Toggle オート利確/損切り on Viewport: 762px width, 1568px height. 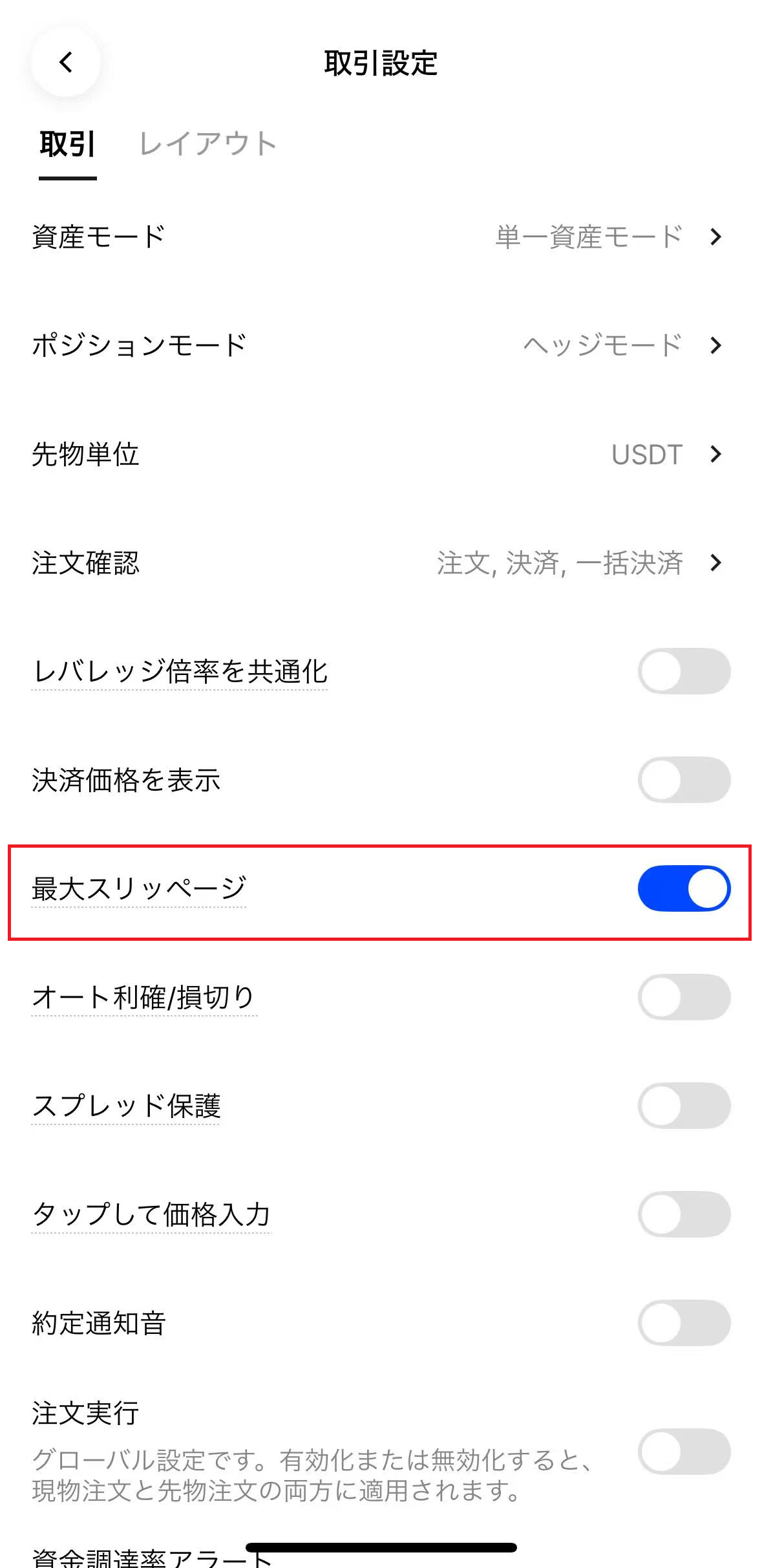[684, 997]
